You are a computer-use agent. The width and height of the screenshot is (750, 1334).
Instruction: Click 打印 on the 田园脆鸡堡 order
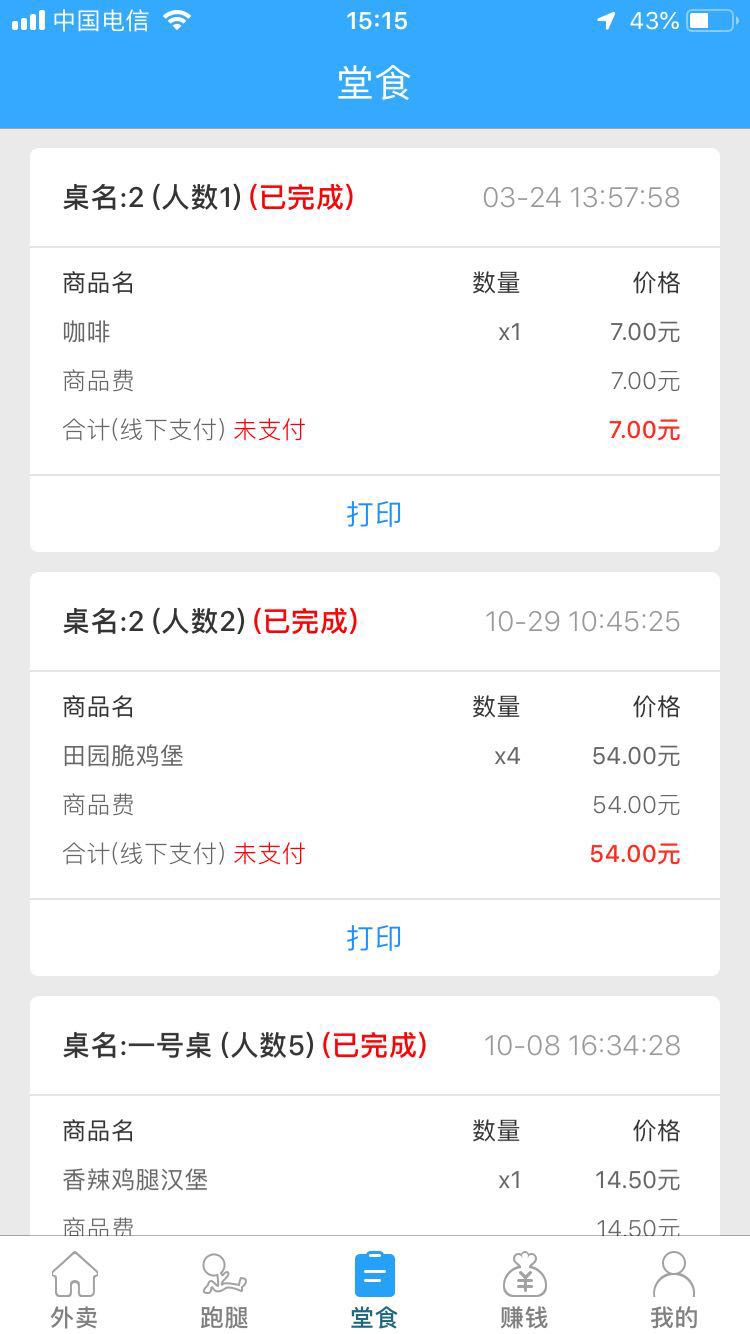(x=375, y=938)
